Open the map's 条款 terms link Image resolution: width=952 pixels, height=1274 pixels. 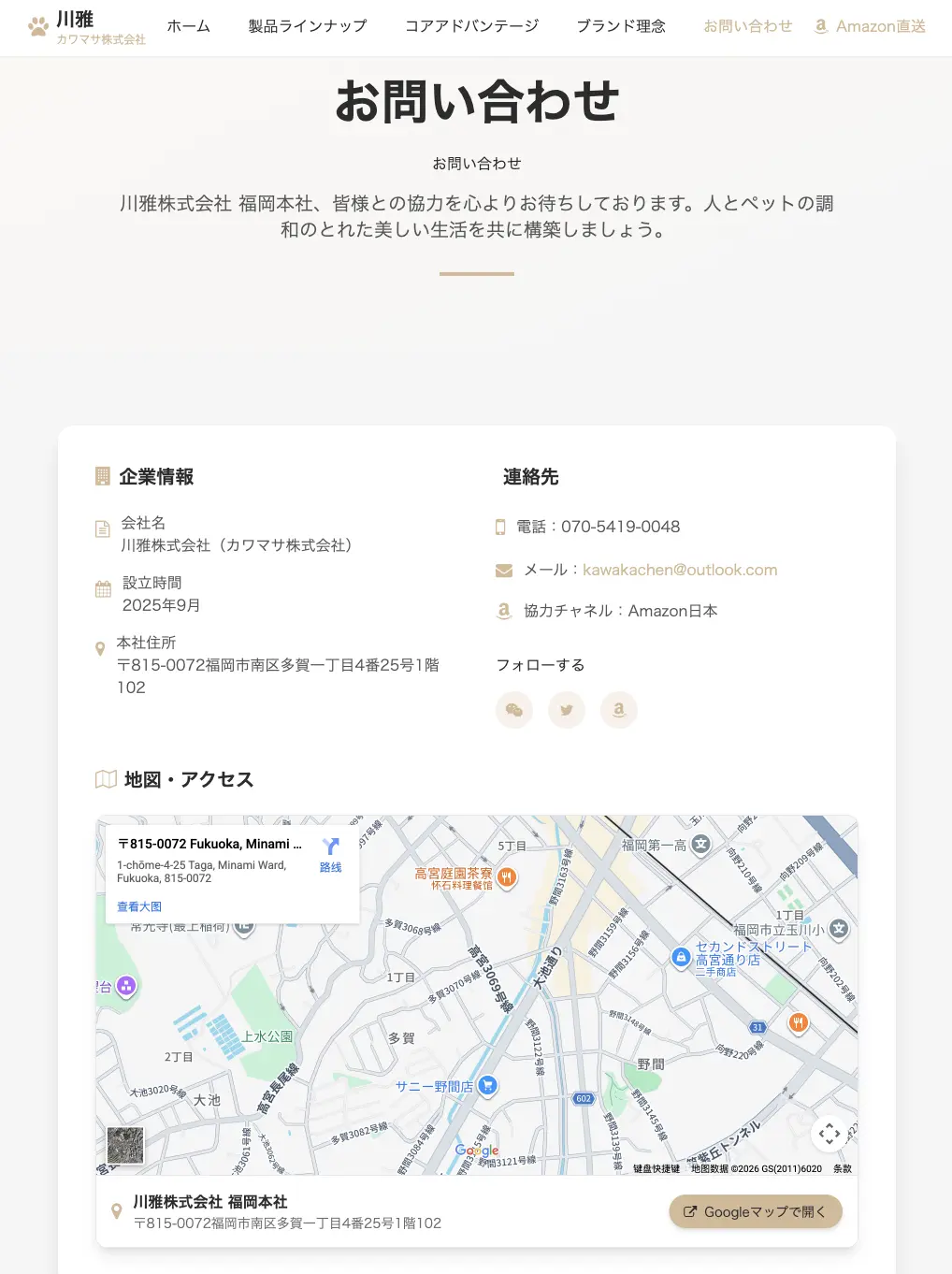[842, 1168]
